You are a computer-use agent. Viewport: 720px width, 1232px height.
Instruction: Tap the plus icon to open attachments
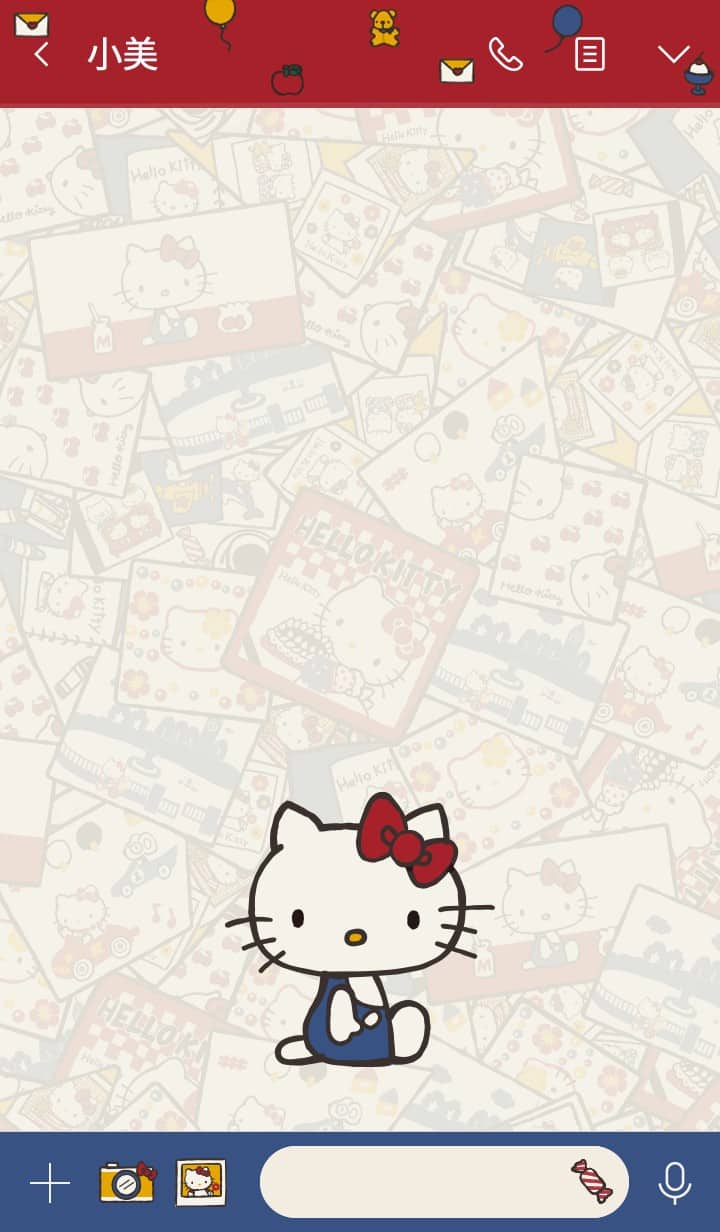point(49,1182)
